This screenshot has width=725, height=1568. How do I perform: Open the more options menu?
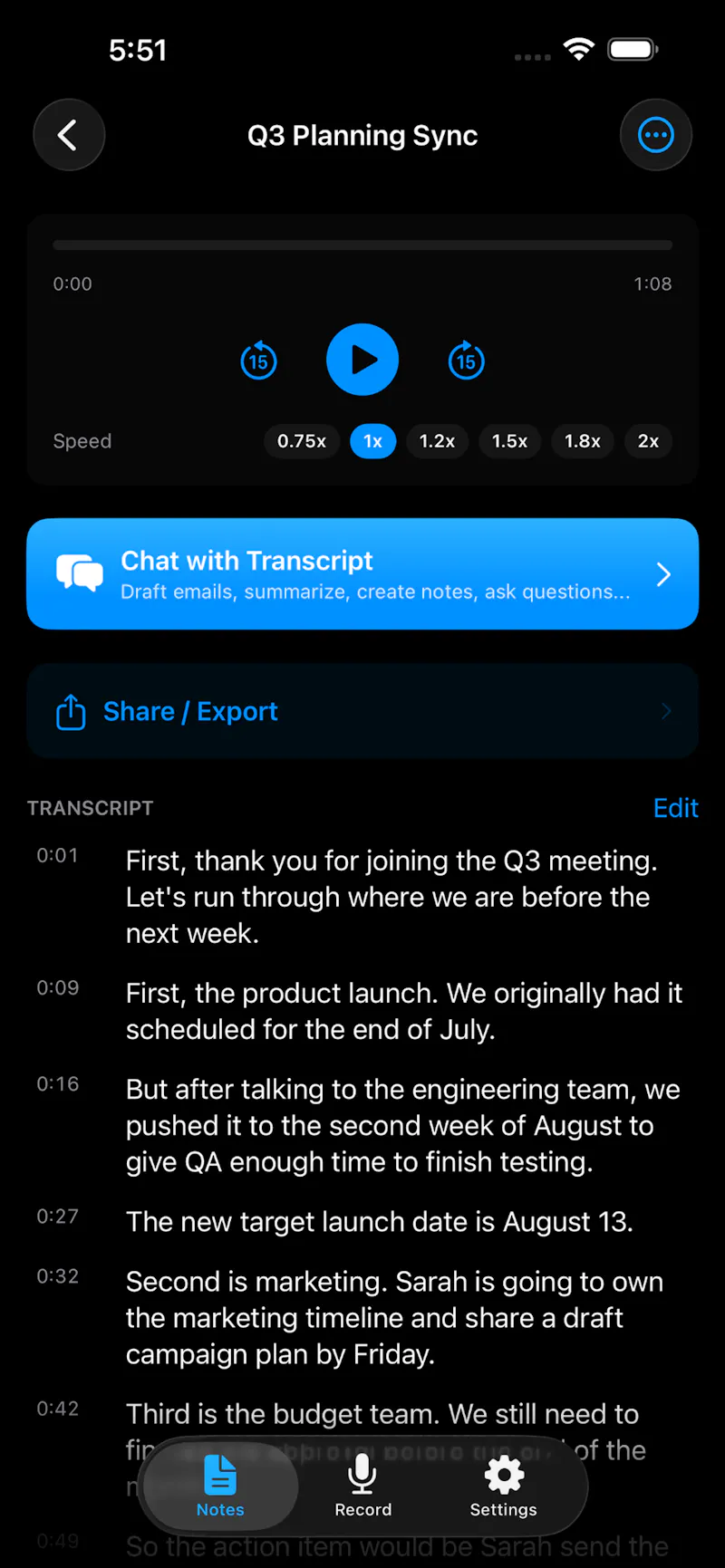656,135
